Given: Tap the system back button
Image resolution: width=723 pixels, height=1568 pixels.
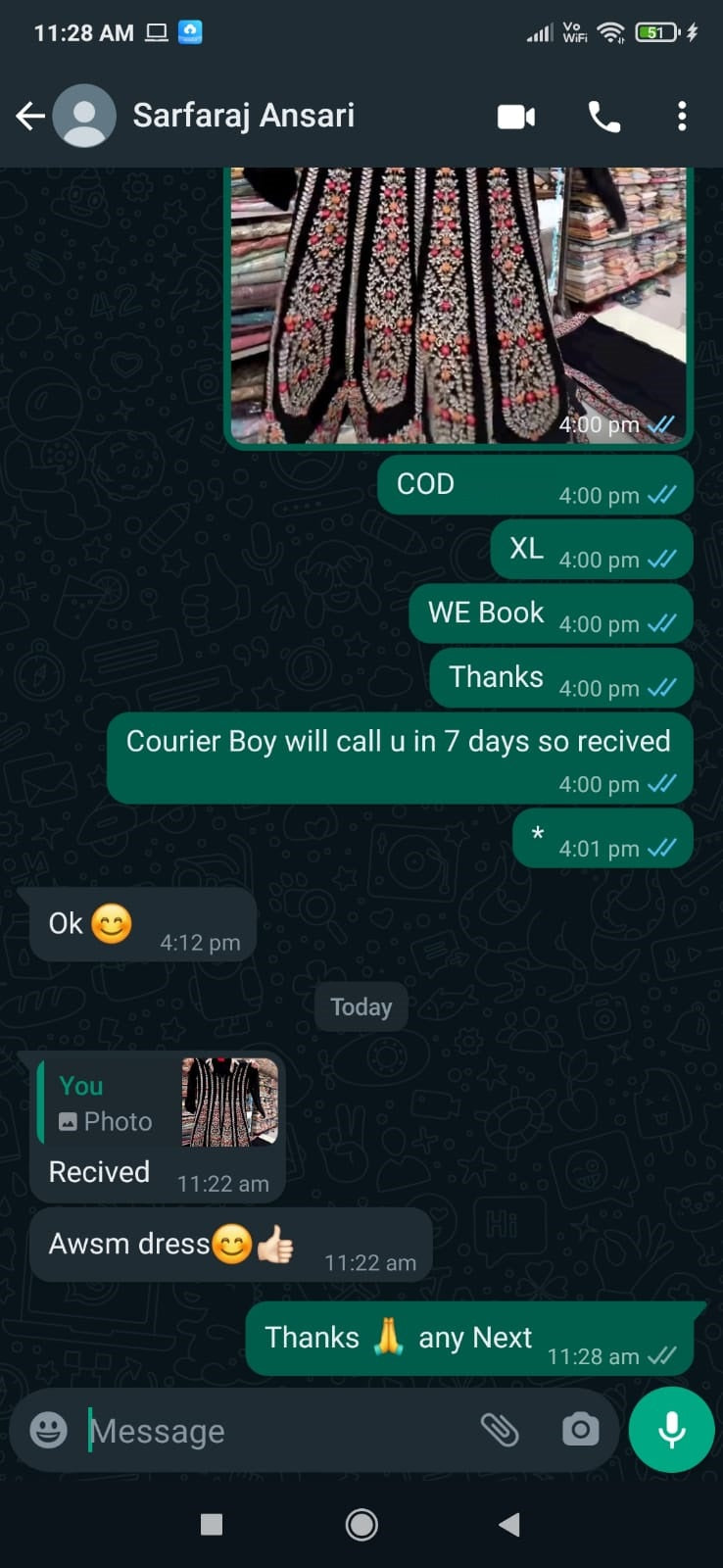Looking at the screenshot, I should [x=509, y=1524].
